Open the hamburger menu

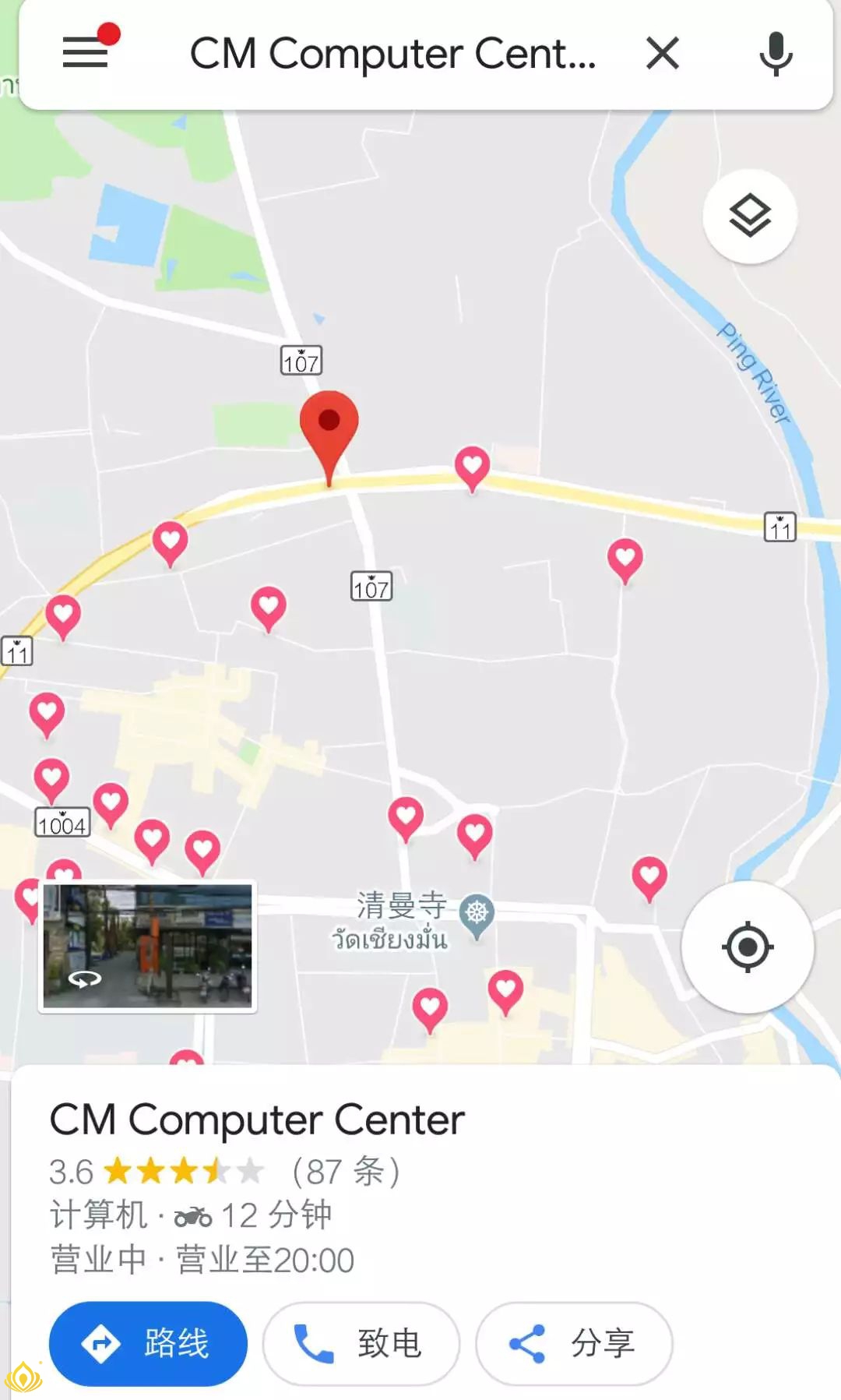pos(85,53)
